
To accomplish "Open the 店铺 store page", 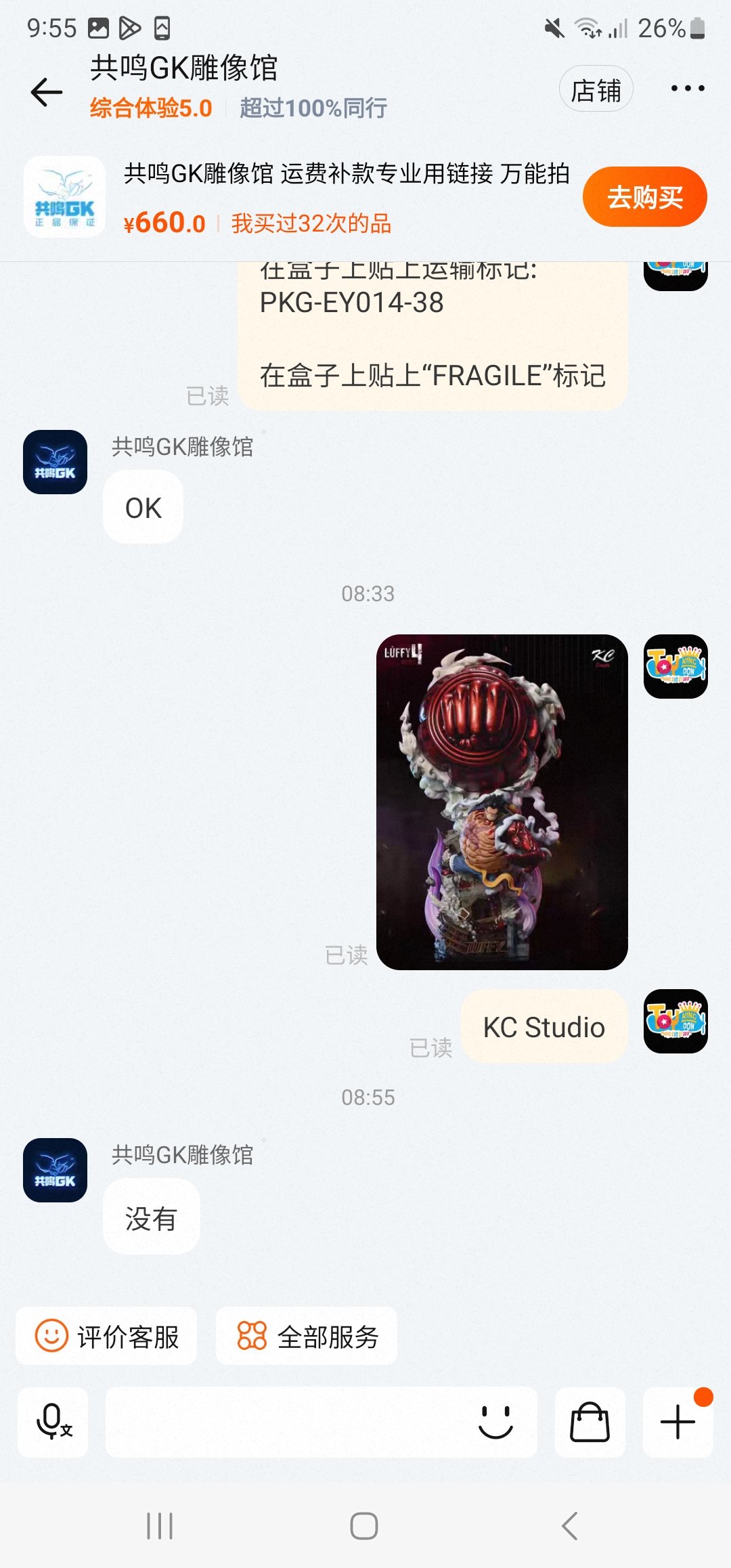I will [x=596, y=90].
